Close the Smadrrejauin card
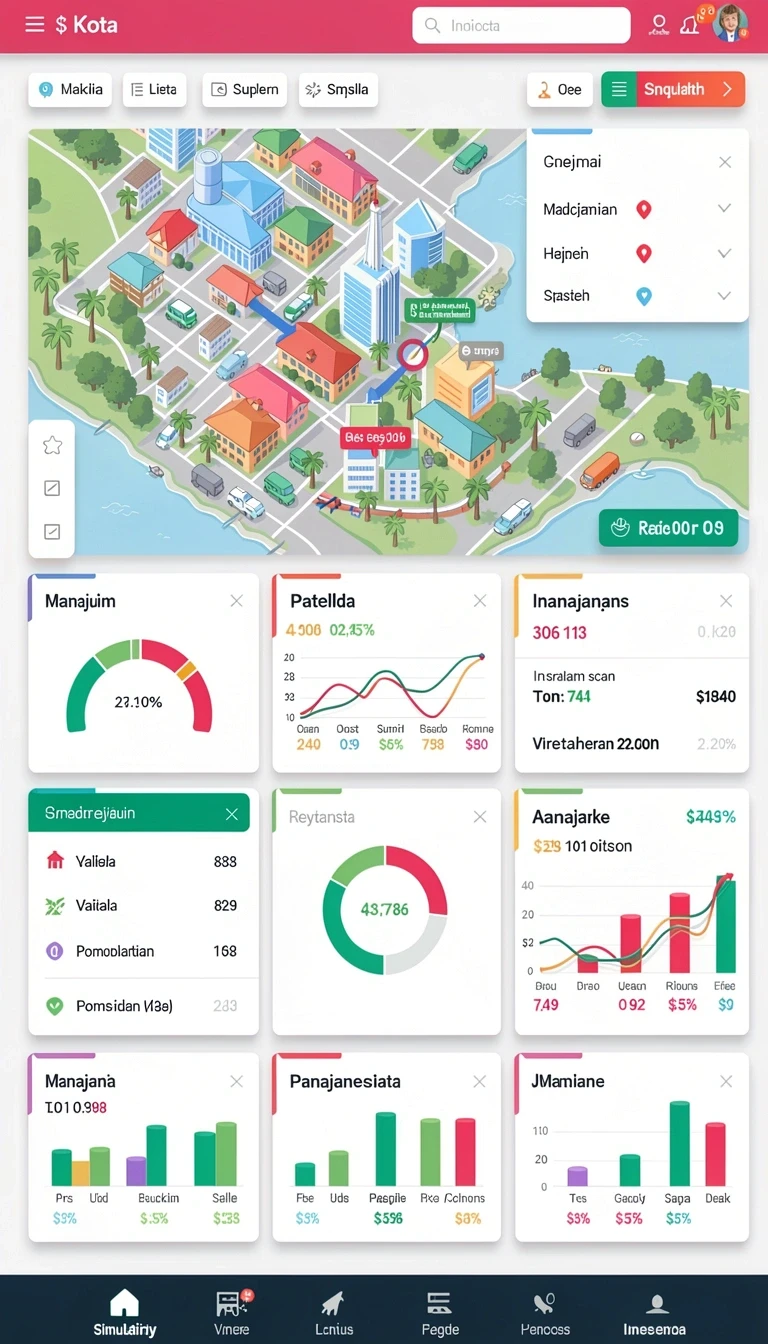This screenshot has width=768, height=1344. [231, 814]
